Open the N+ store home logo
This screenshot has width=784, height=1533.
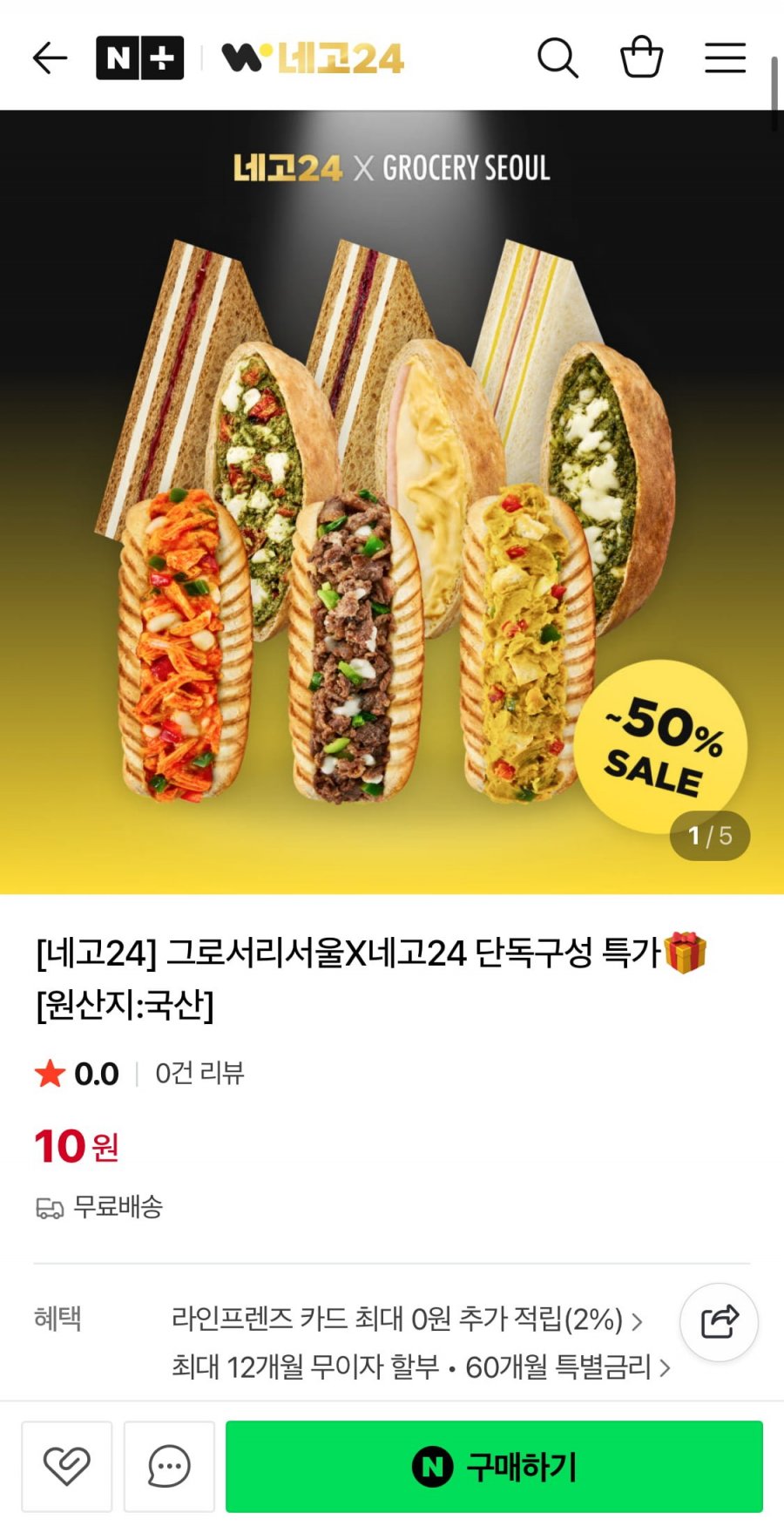[x=139, y=58]
